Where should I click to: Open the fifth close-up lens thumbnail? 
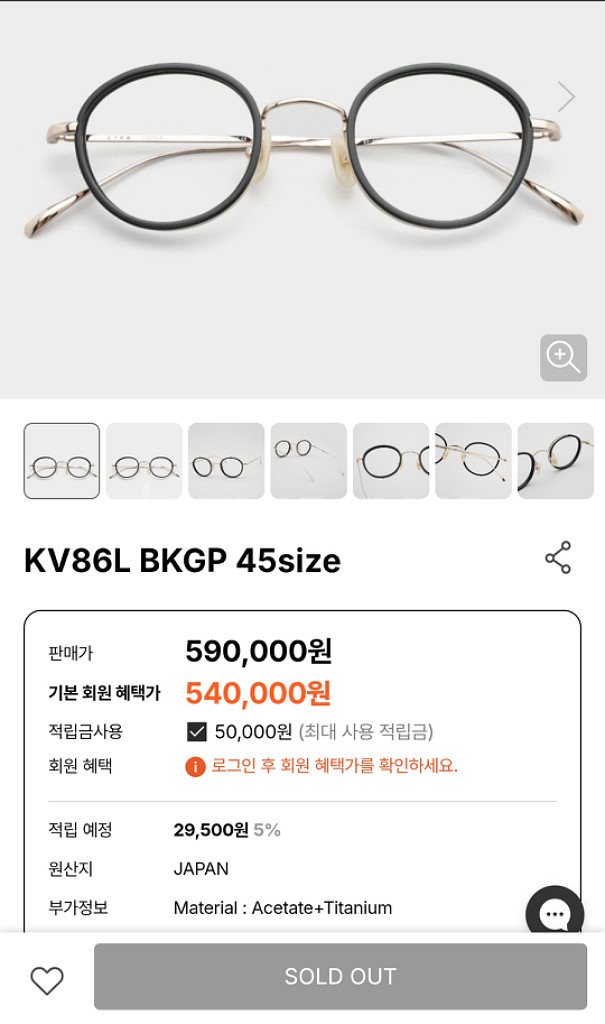point(391,461)
